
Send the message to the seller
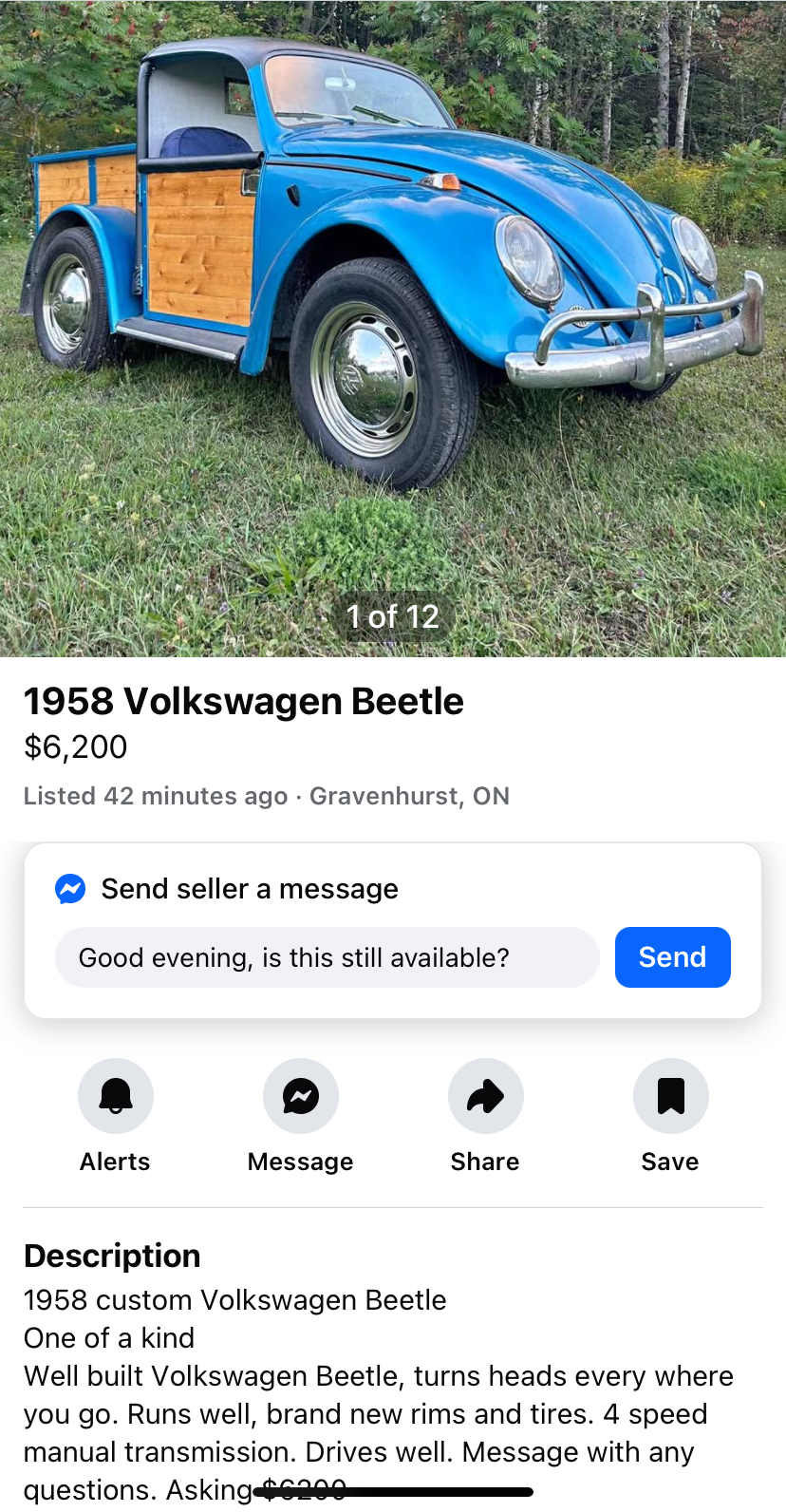pos(672,957)
